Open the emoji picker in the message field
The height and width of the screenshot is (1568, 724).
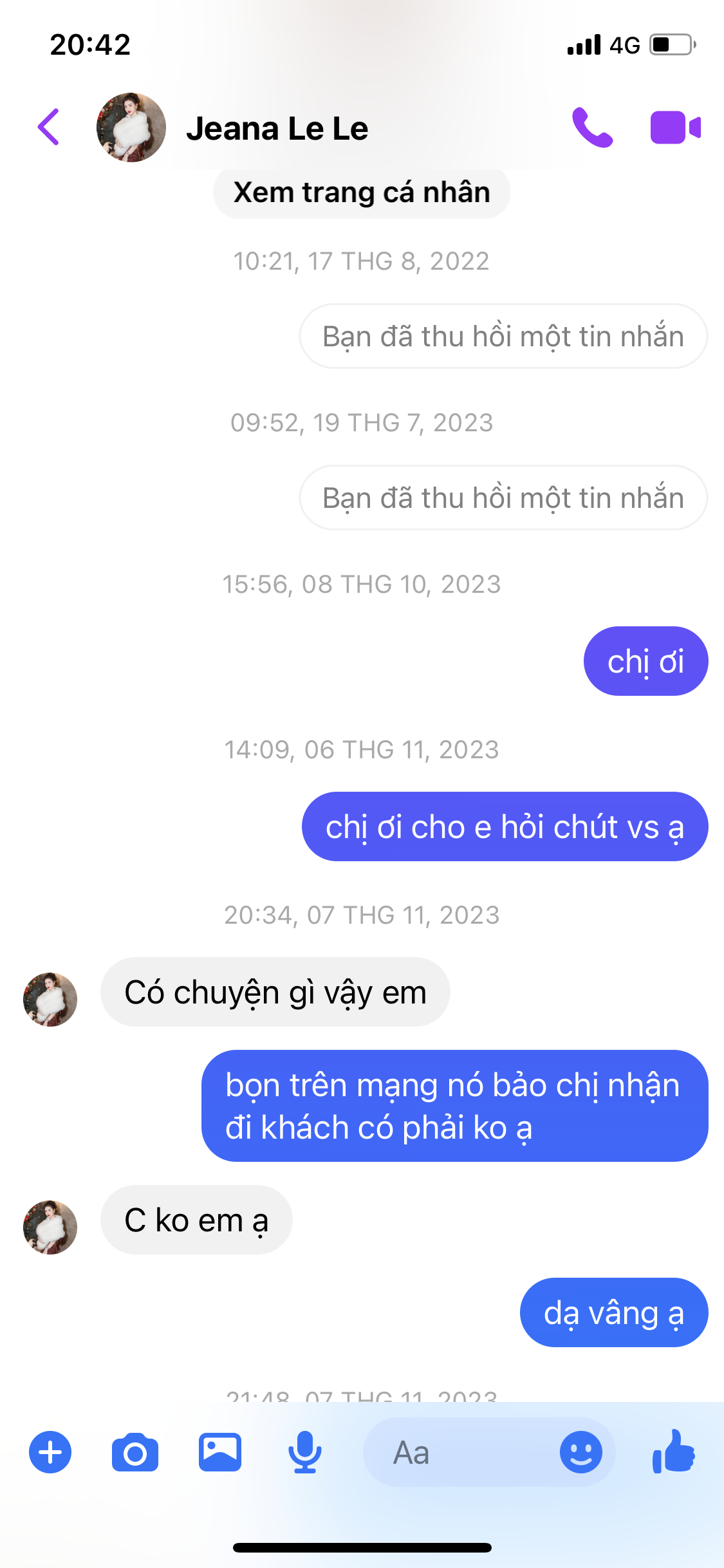580,1453
